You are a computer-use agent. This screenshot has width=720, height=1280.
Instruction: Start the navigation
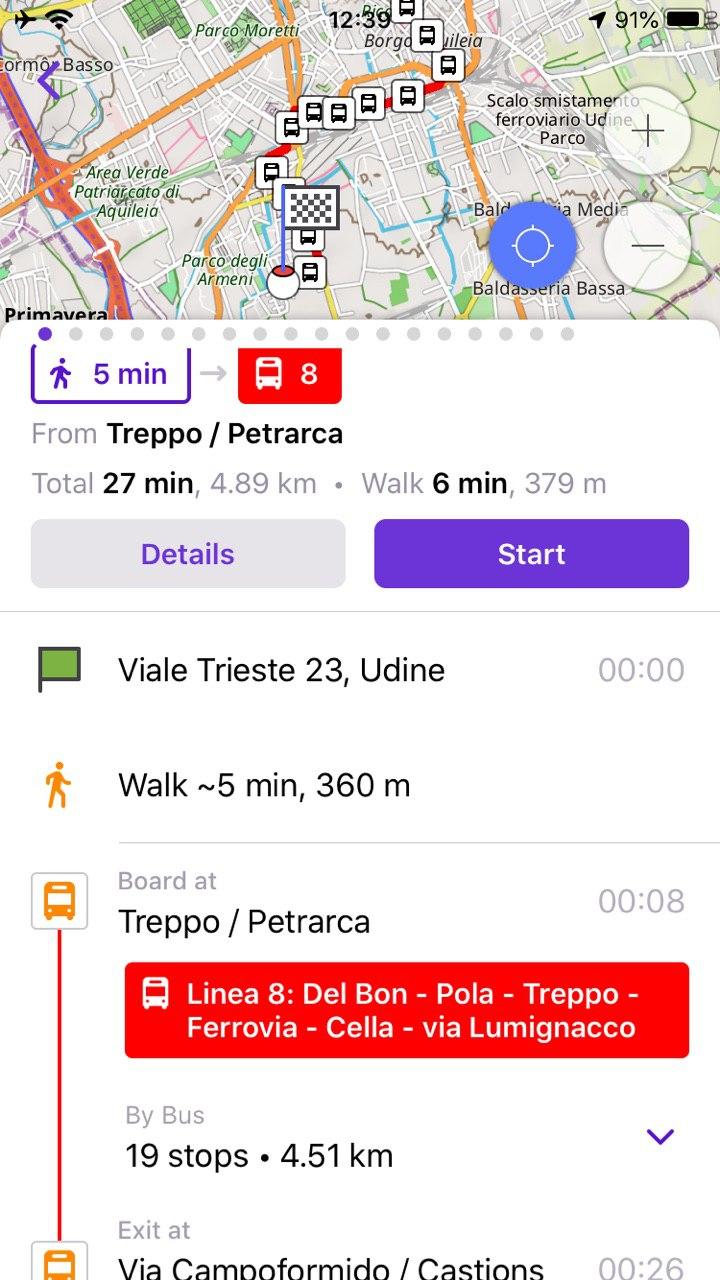coord(531,554)
